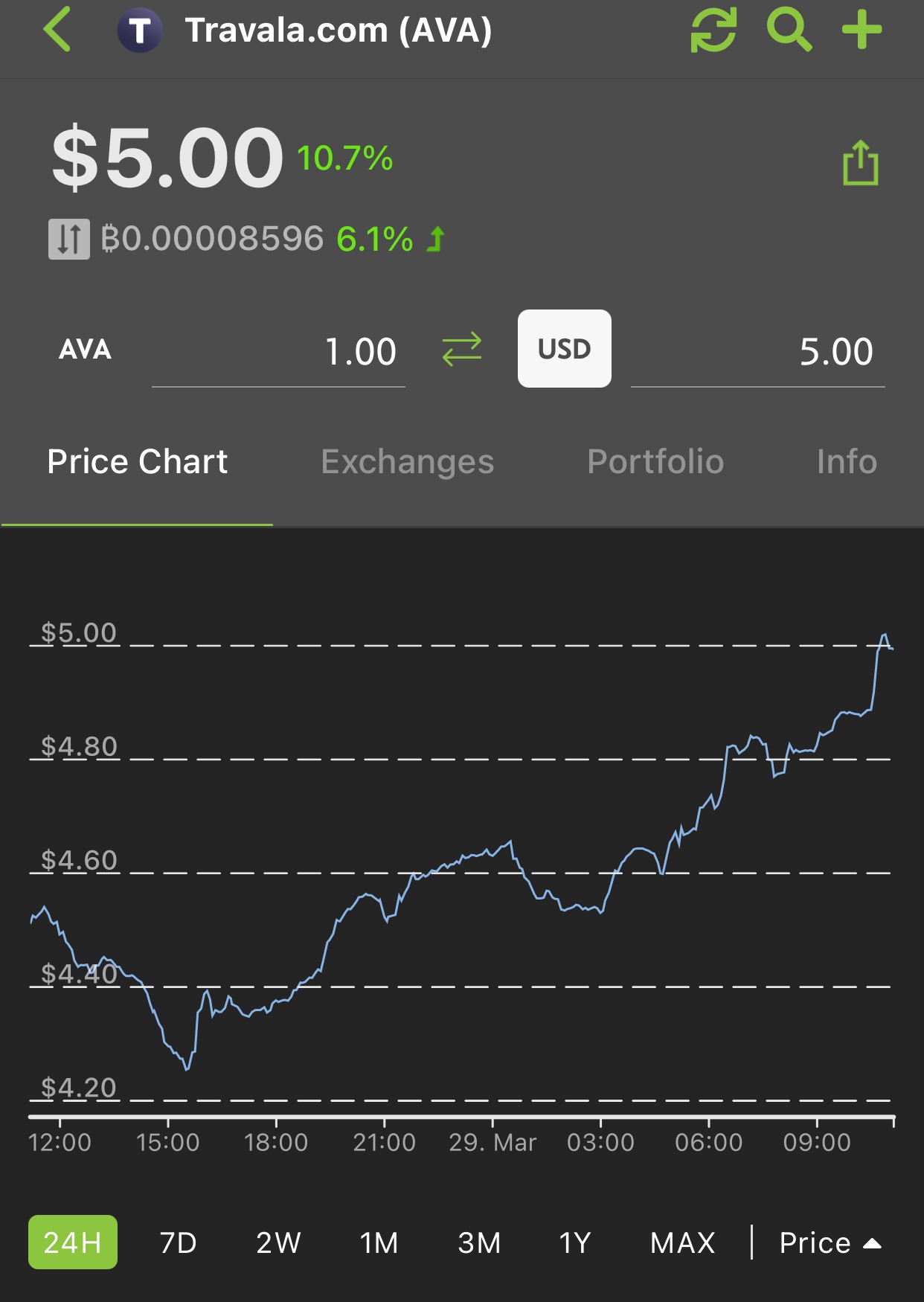Image resolution: width=924 pixels, height=1302 pixels.
Task: Expand the Price chart type menu
Action: click(830, 1242)
